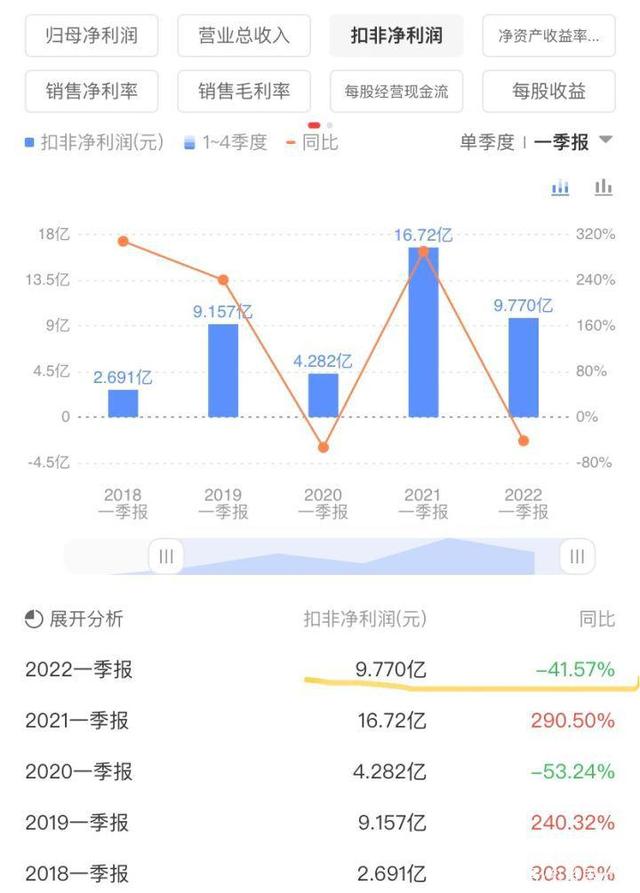This screenshot has height=893, width=640.
Task: View 每股经营现金流 data
Action: click(x=396, y=92)
